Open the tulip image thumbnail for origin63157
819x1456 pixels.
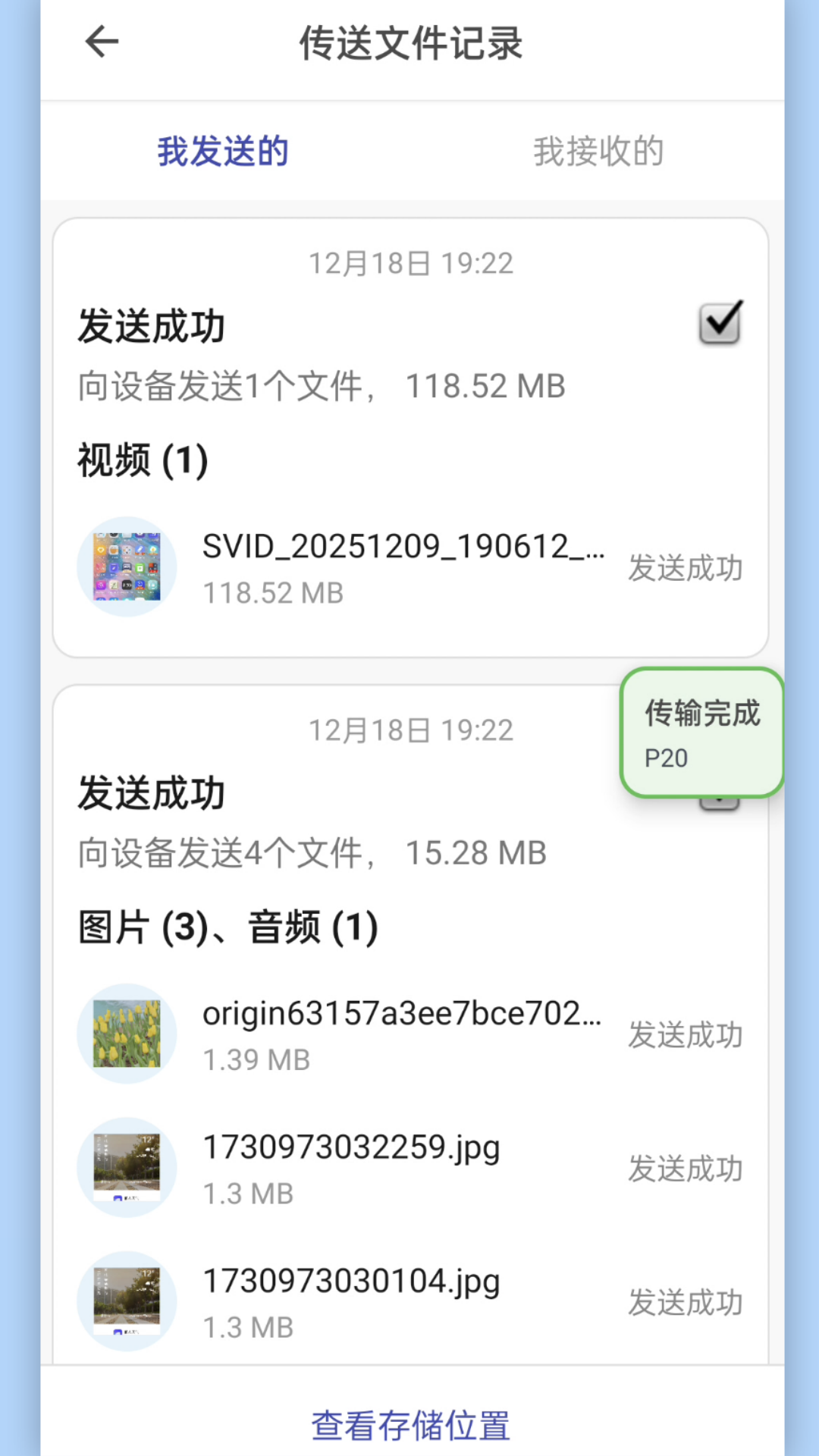point(127,1033)
